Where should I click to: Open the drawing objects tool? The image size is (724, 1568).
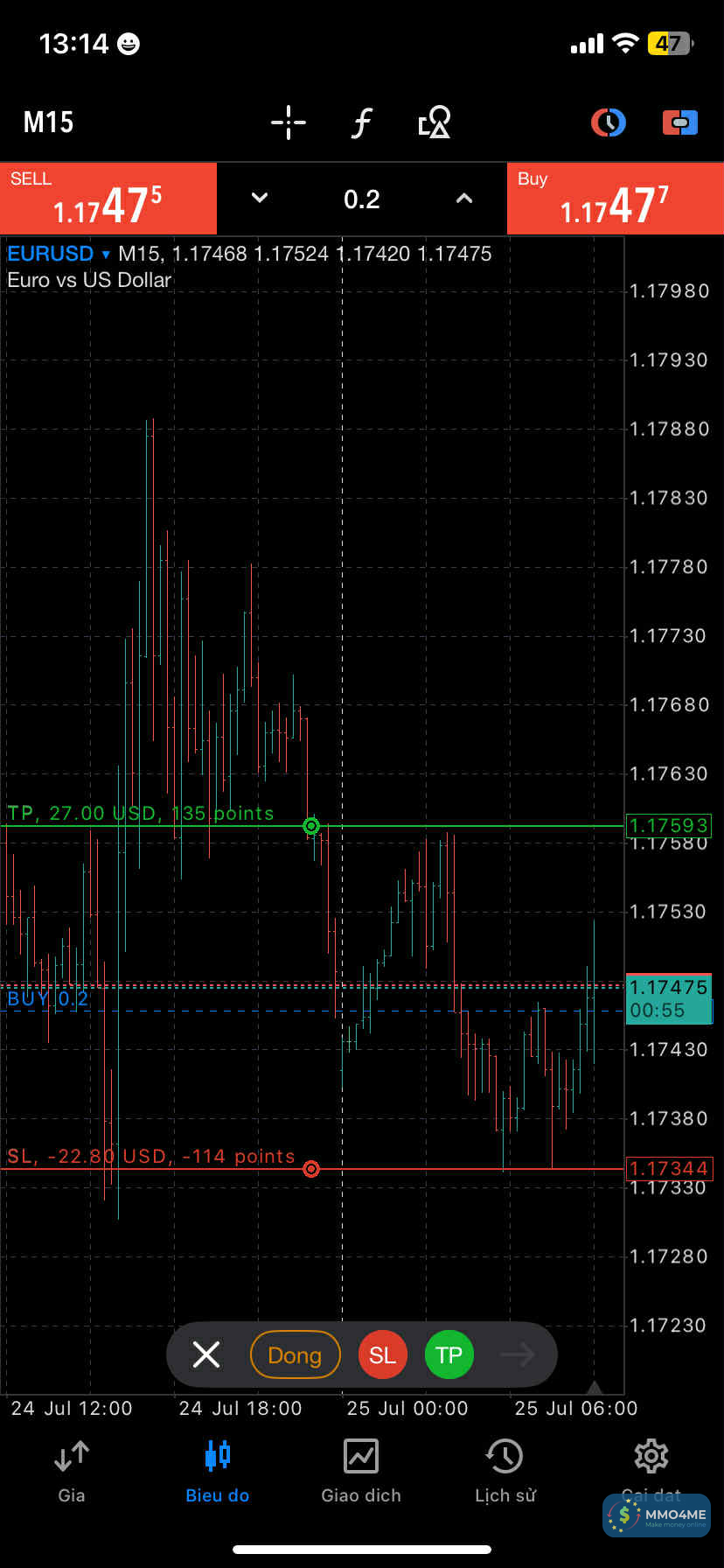[x=435, y=122]
